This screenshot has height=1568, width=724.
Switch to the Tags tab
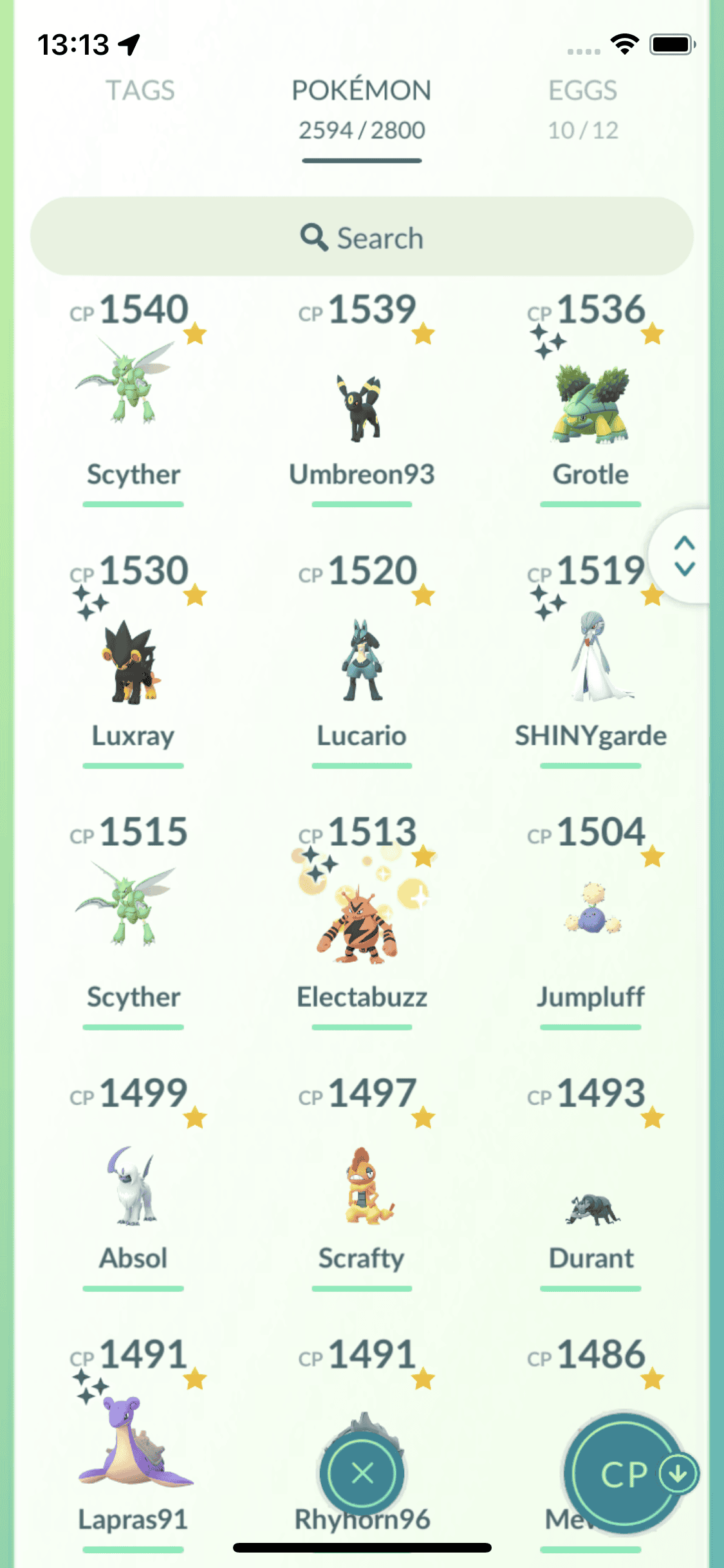point(140,91)
